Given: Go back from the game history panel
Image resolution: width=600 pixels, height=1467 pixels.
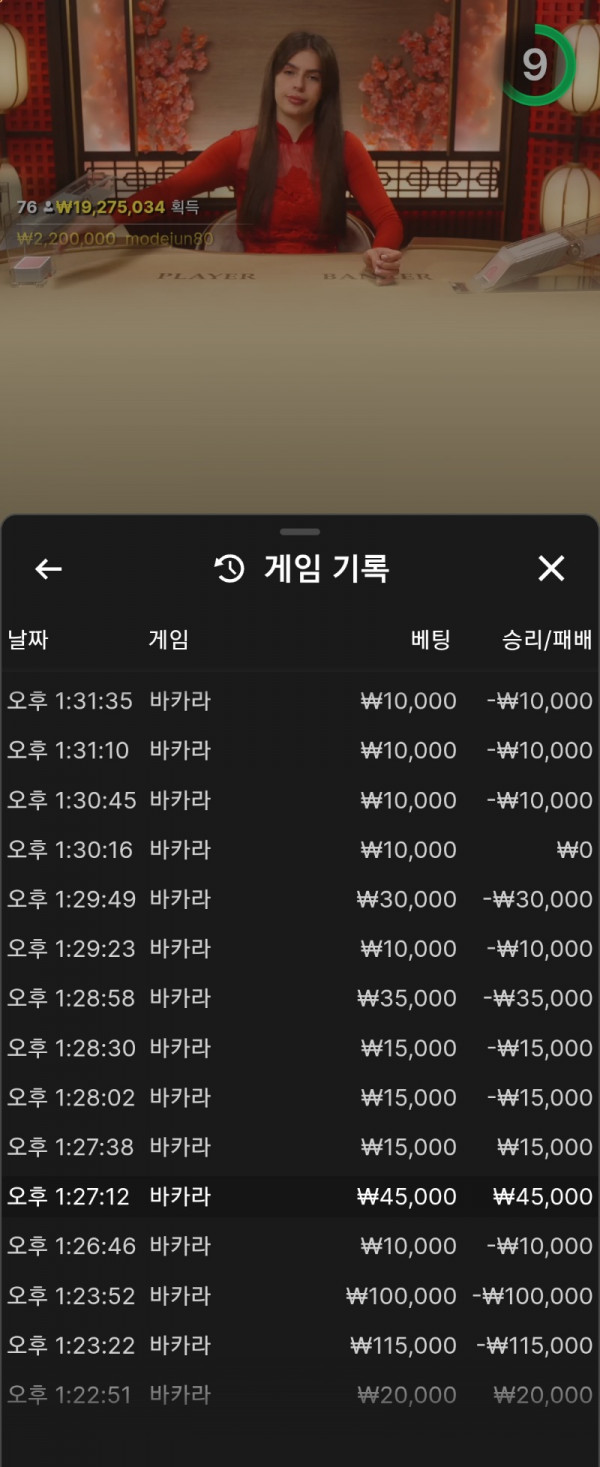Looking at the screenshot, I should 48,569.
